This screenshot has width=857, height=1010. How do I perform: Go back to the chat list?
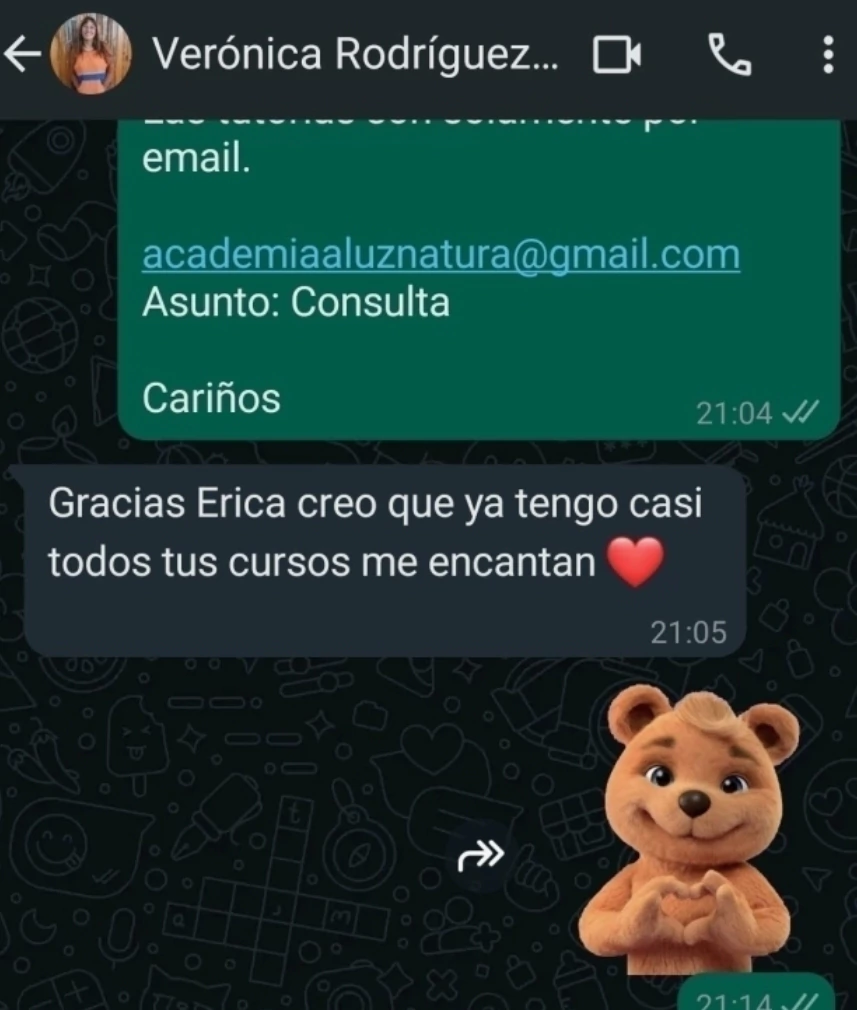pos(22,56)
